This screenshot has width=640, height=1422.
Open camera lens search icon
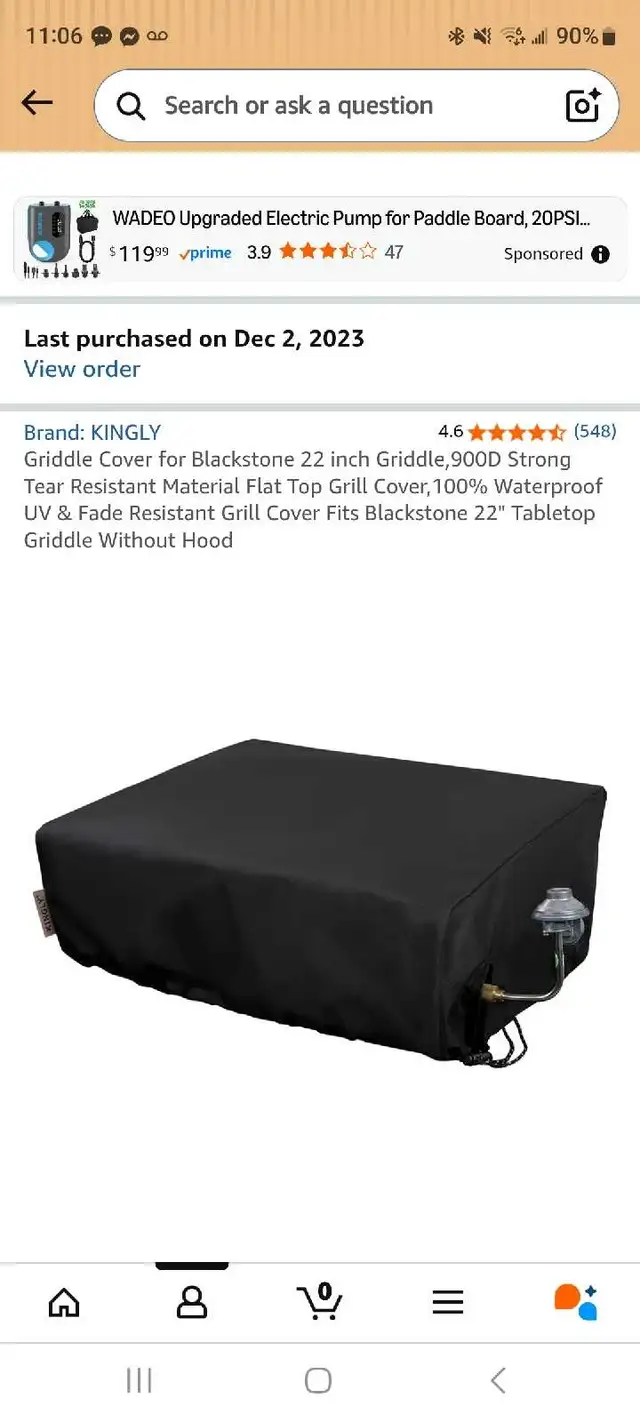[x=582, y=105]
